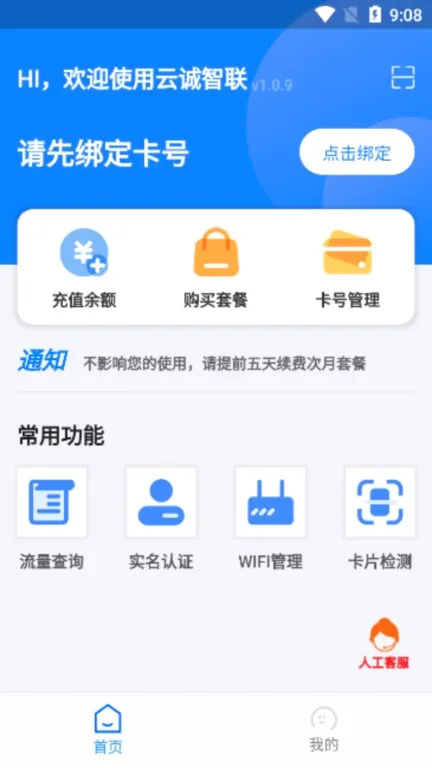Open WIFI管理
This screenshot has width=432, height=768.
click(x=270, y=519)
